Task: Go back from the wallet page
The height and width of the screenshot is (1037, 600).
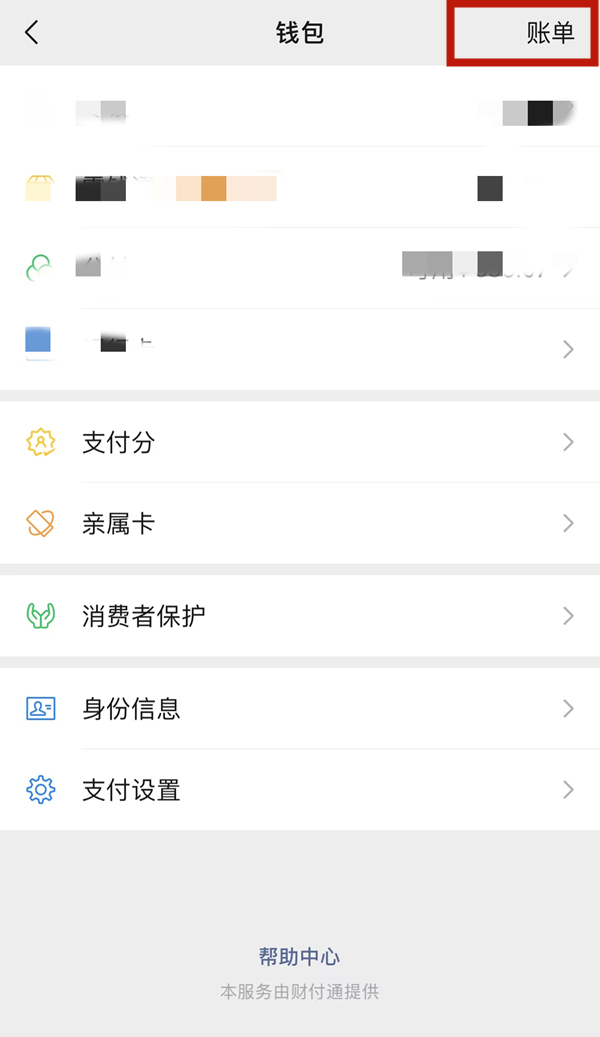Action: pyautogui.click(x=32, y=33)
